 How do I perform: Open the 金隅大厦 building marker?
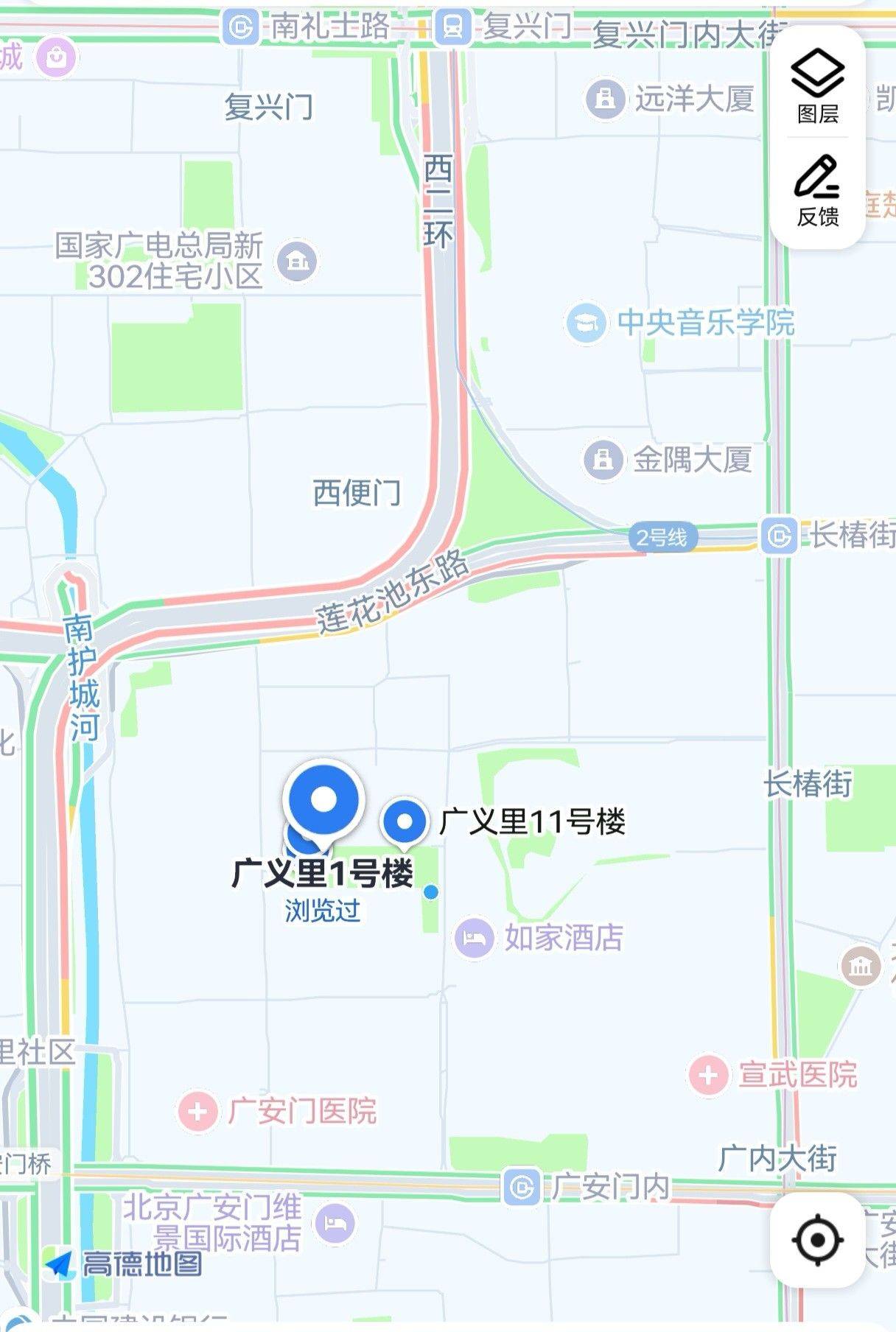[603, 460]
